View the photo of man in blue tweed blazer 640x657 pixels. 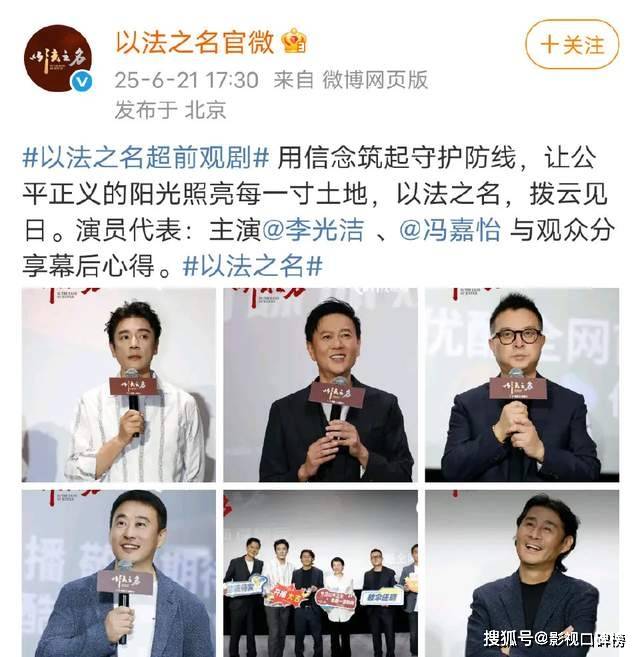[119, 572]
